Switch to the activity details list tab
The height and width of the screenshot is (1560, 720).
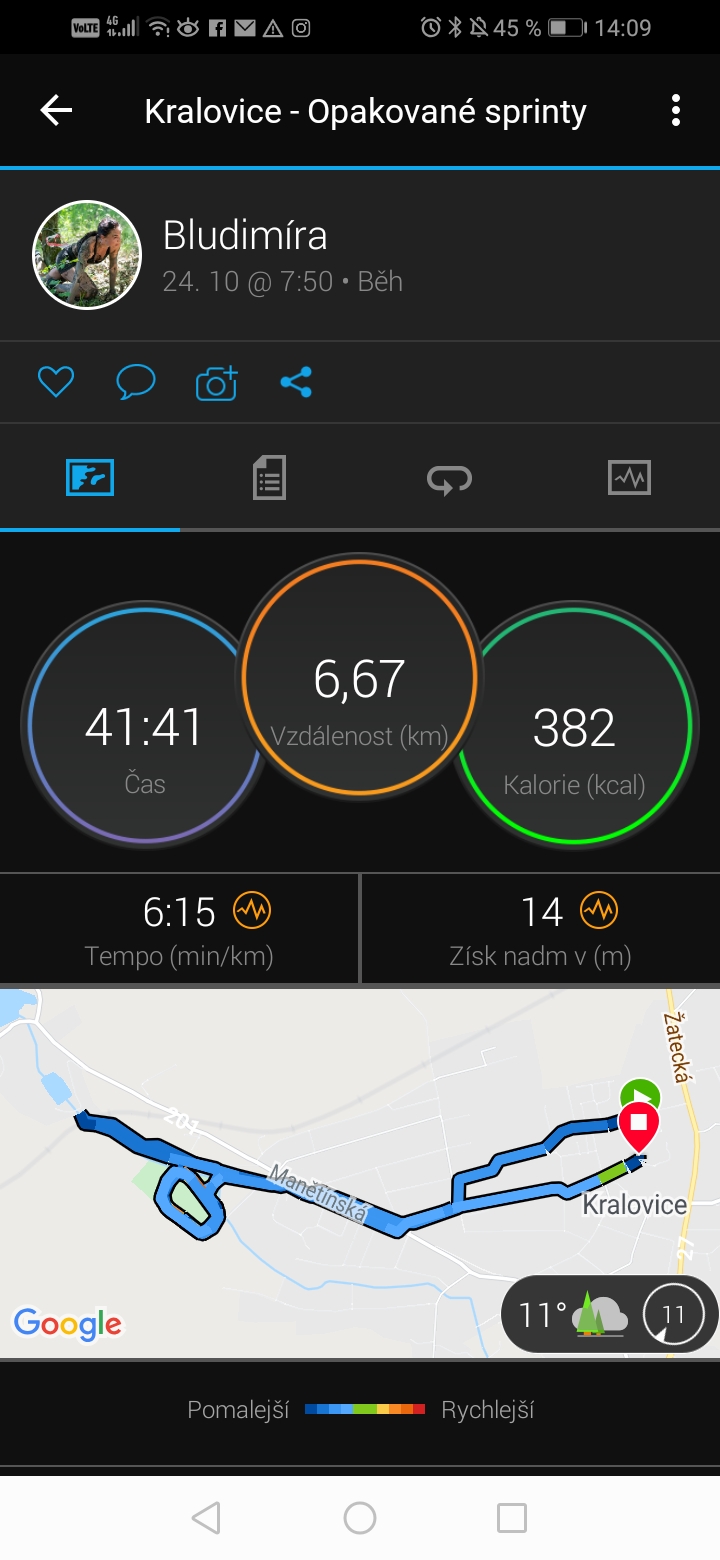[269, 477]
